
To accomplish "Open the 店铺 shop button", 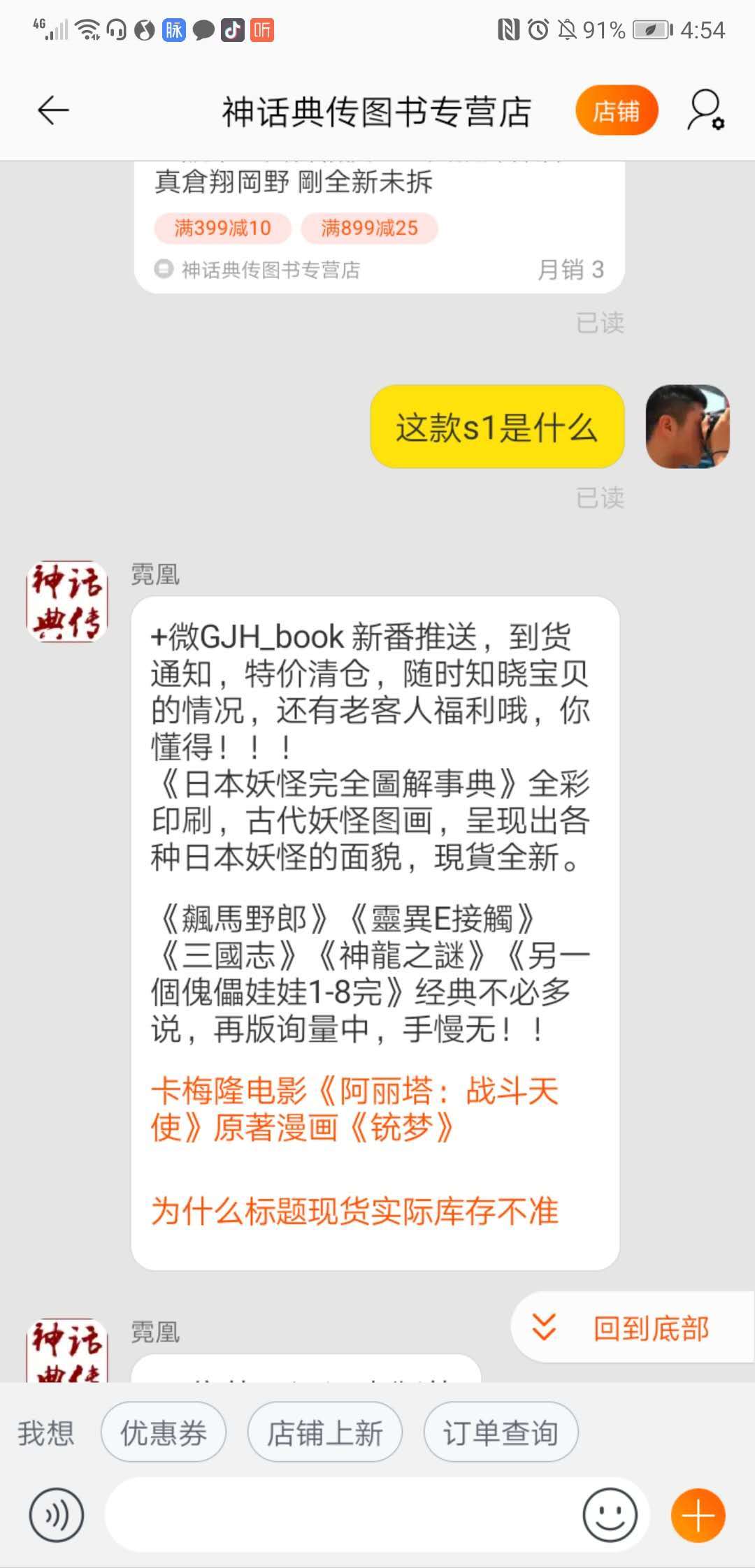I will tap(616, 110).
